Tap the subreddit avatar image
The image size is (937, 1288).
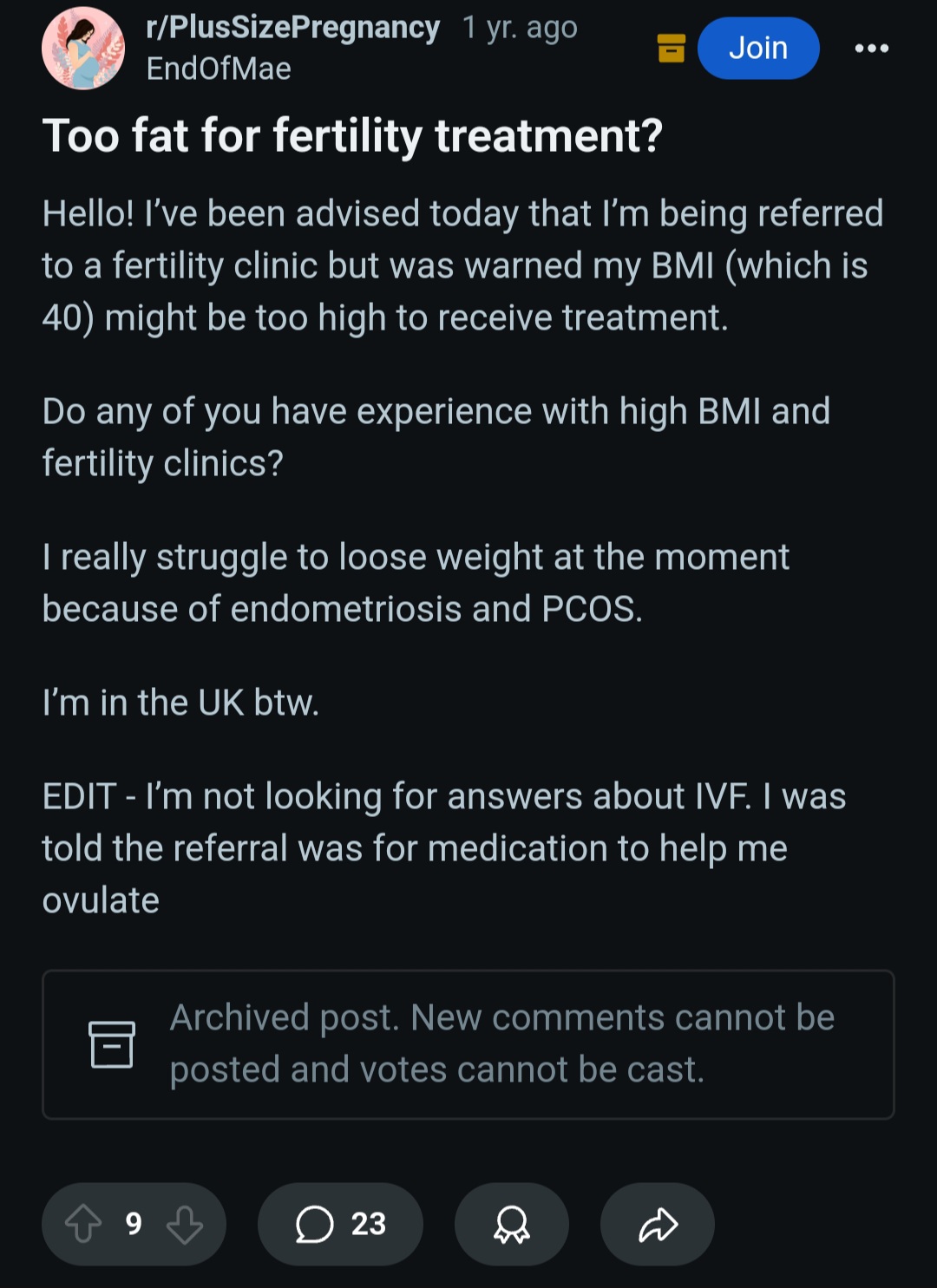point(83,49)
